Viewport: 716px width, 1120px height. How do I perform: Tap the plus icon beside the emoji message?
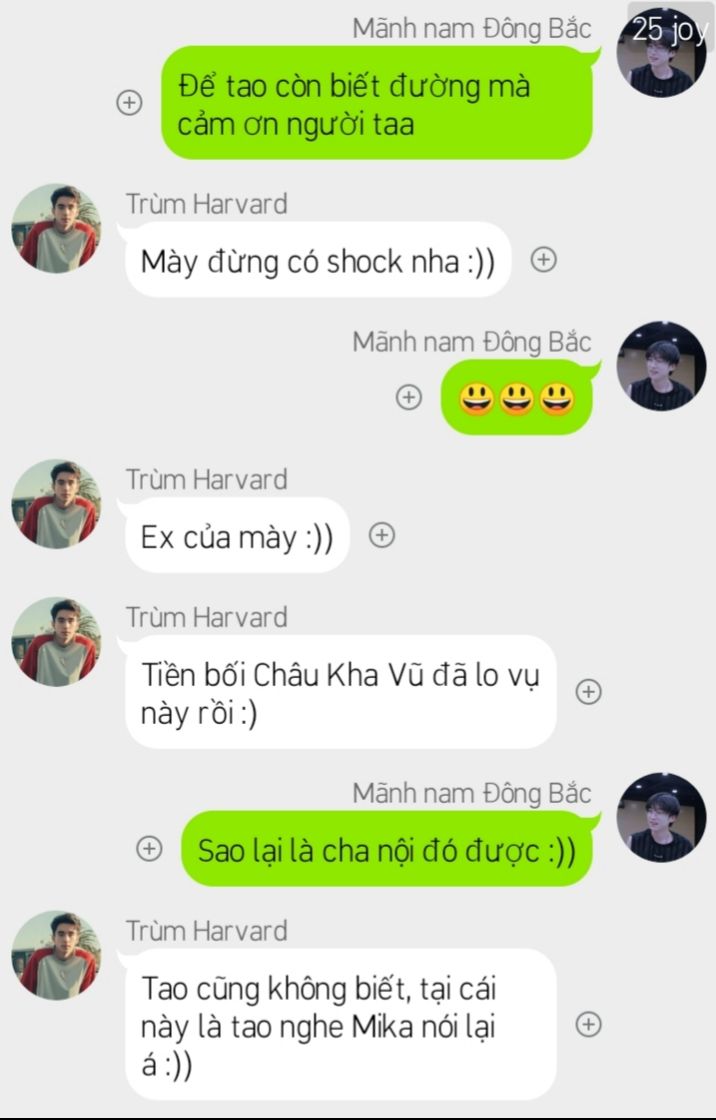408,397
